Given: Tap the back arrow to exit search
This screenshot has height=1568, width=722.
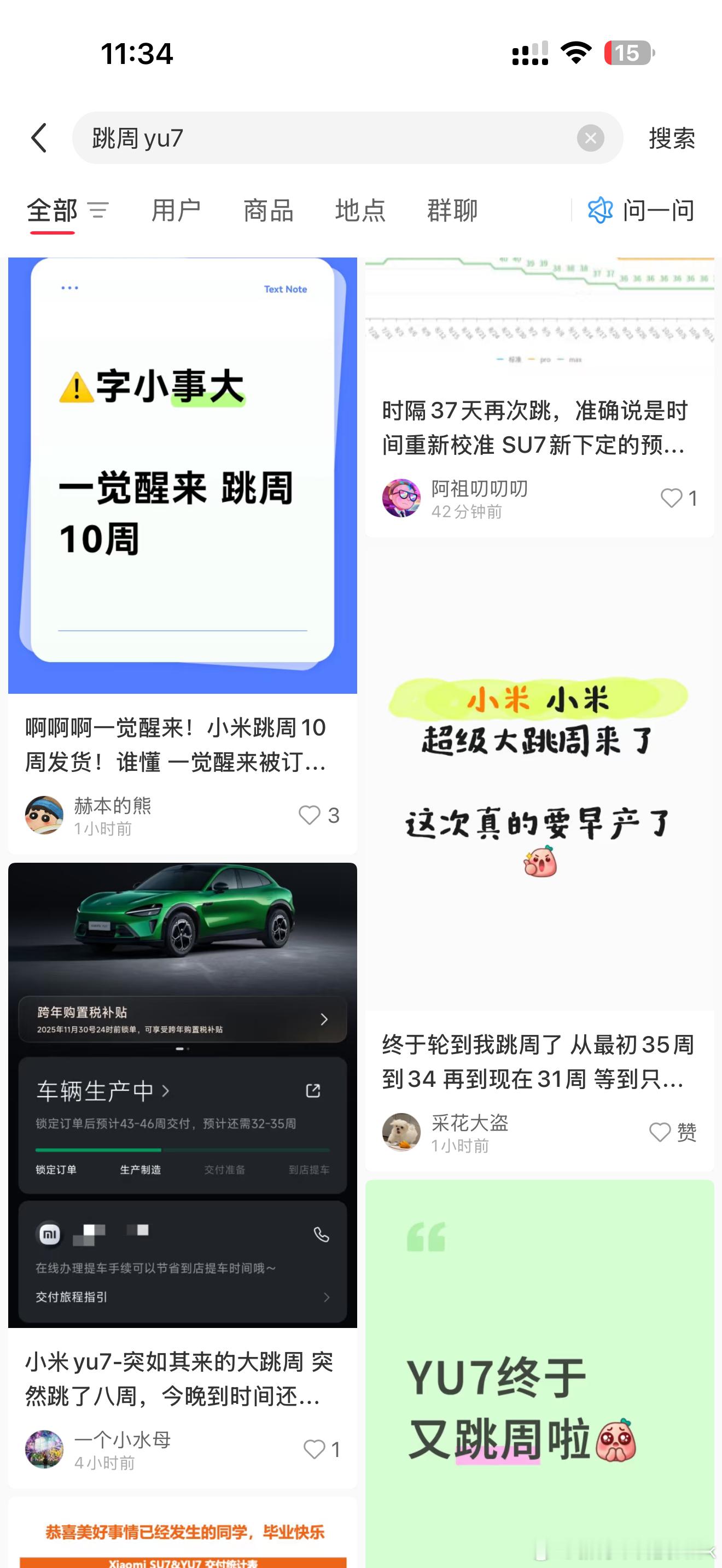Looking at the screenshot, I should tap(39, 138).
